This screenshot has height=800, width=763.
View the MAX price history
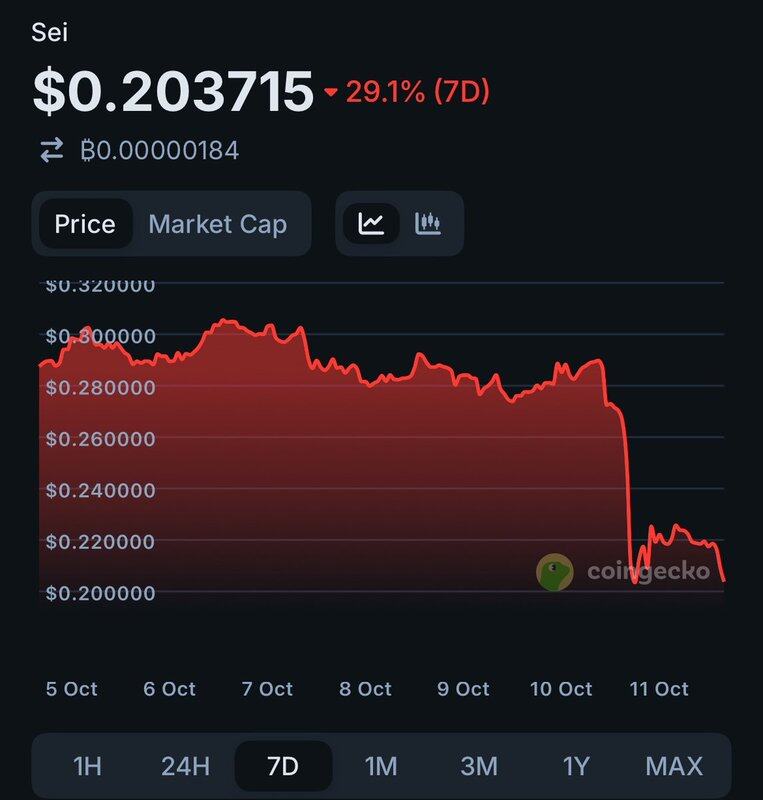[x=674, y=767]
